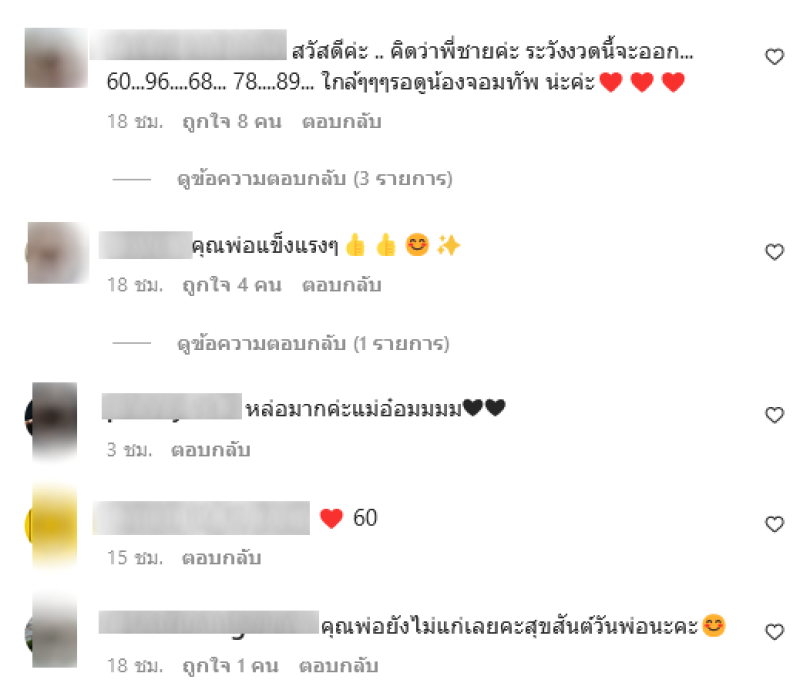Reply to the comment หล่อมากค่ะแม่อ๋อม
Viewport: 800px width, 700px height.
coord(211,450)
